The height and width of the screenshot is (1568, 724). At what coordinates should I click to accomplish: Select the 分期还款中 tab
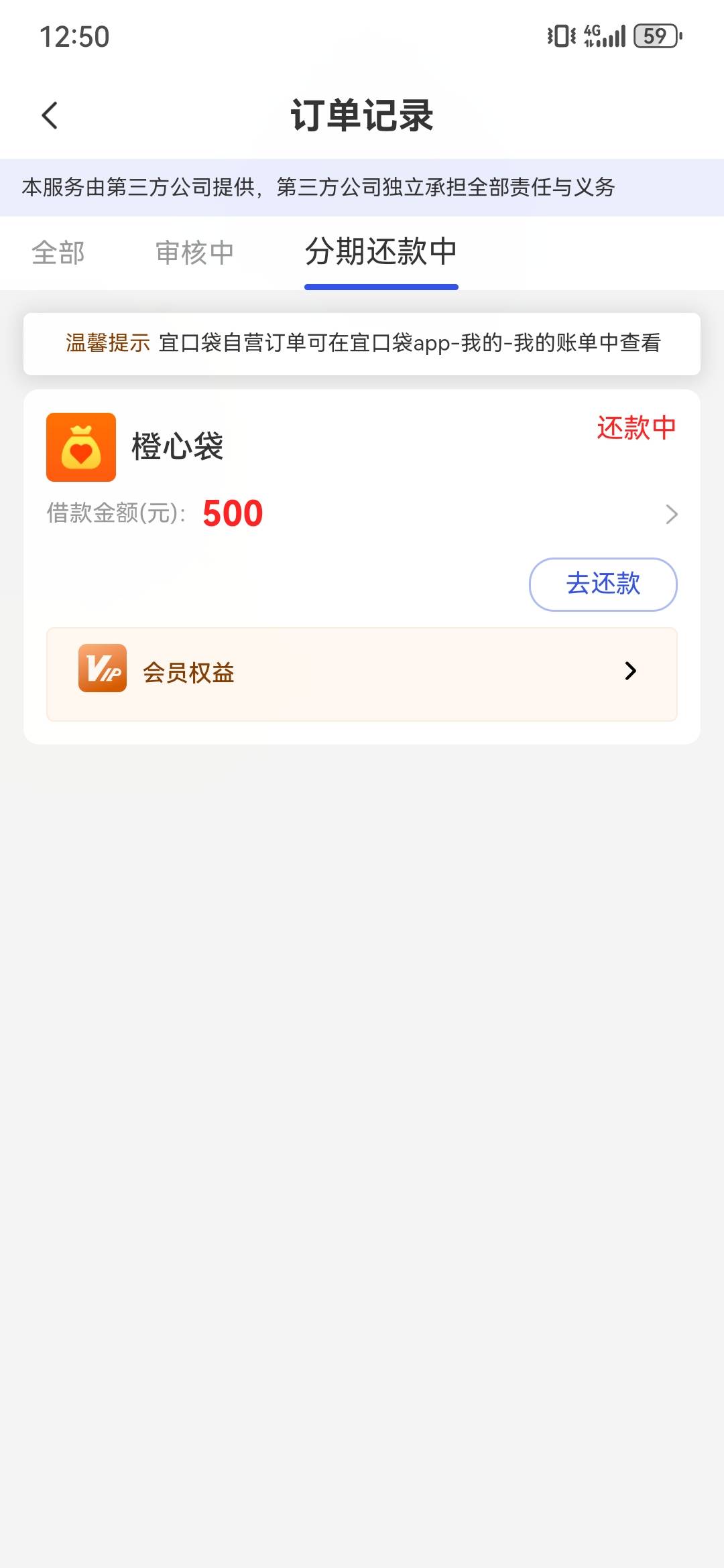(x=381, y=252)
